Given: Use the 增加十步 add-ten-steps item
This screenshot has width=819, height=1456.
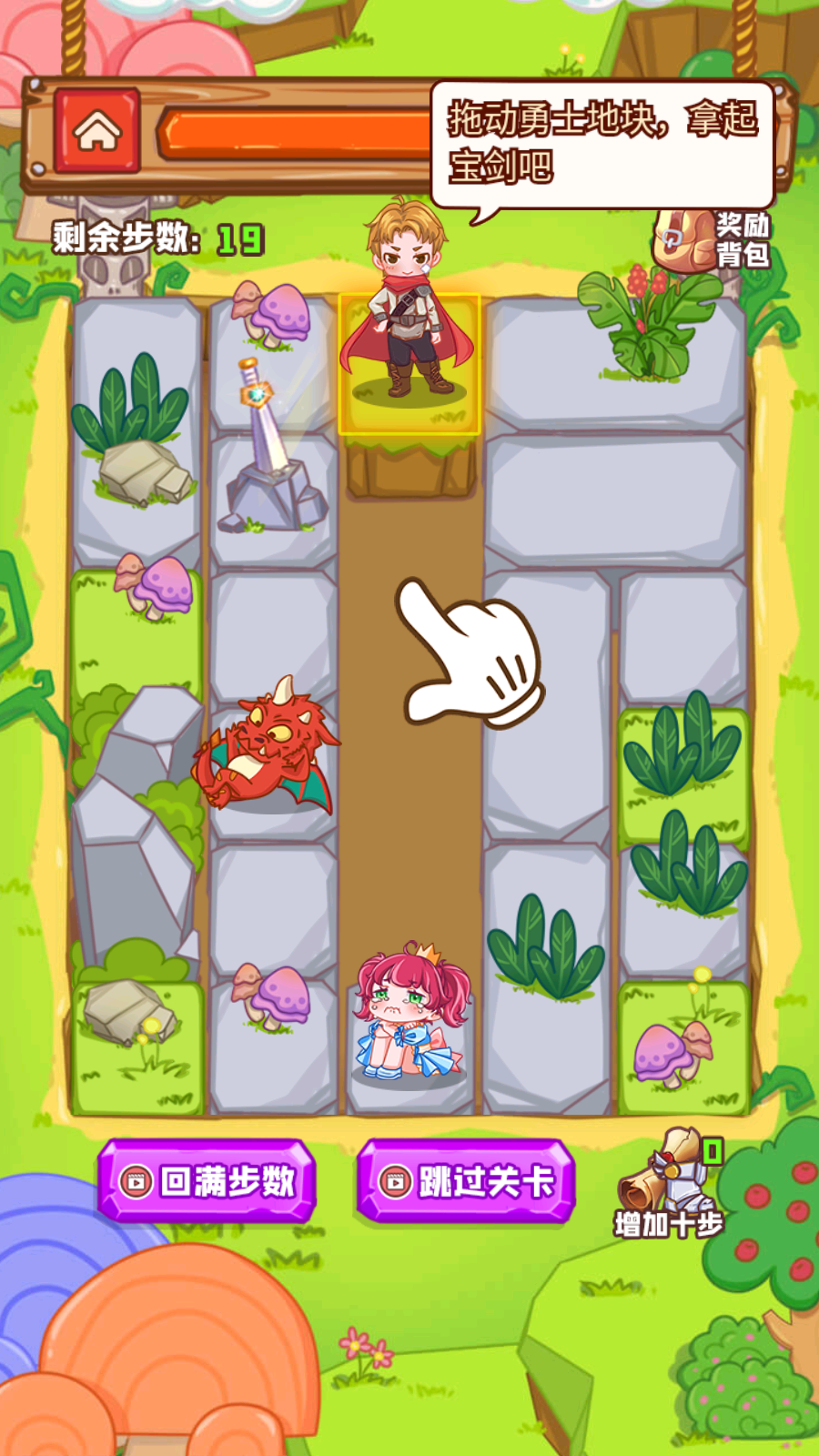Looking at the screenshot, I should coord(672,1183).
